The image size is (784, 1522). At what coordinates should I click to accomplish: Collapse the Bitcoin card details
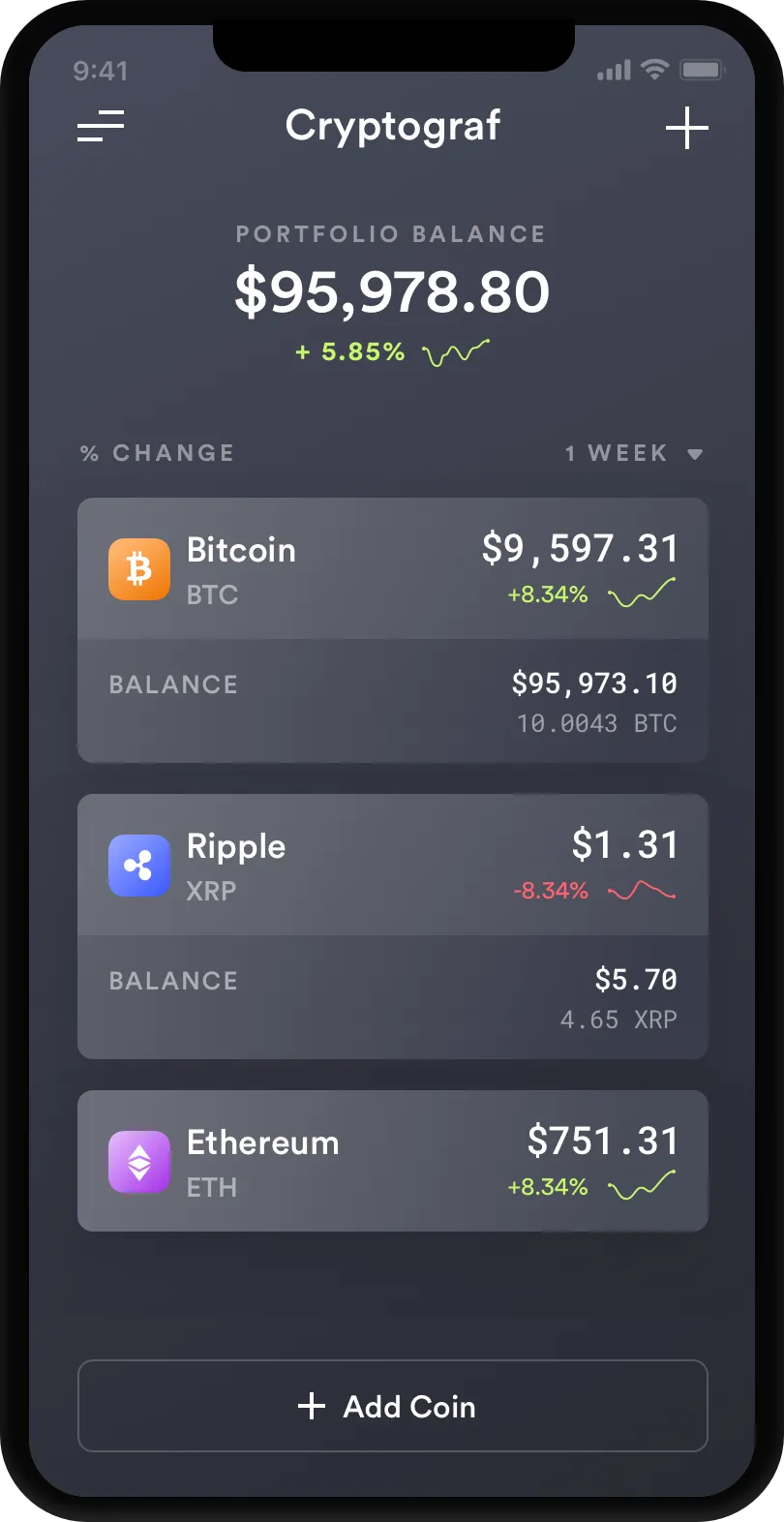392,568
